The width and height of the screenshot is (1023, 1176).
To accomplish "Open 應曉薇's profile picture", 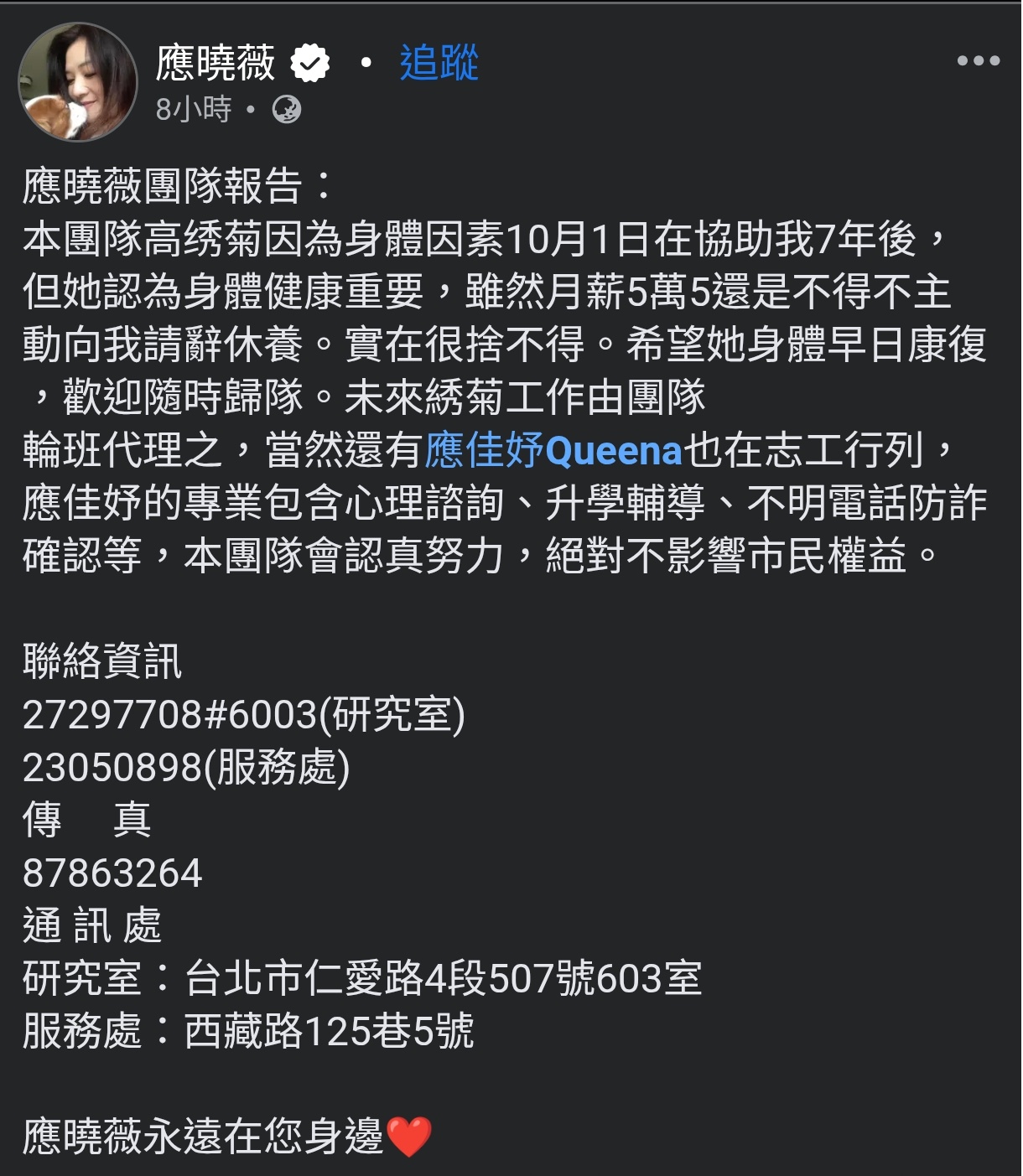I will tap(78, 82).
